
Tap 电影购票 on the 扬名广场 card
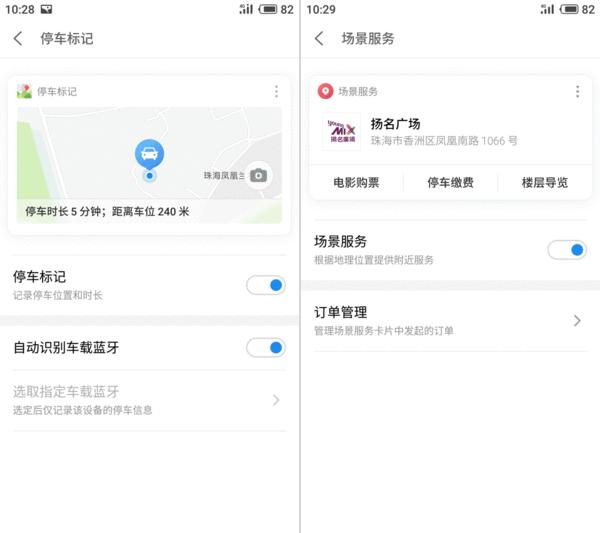pyautogui.click(x=356, y=182)
